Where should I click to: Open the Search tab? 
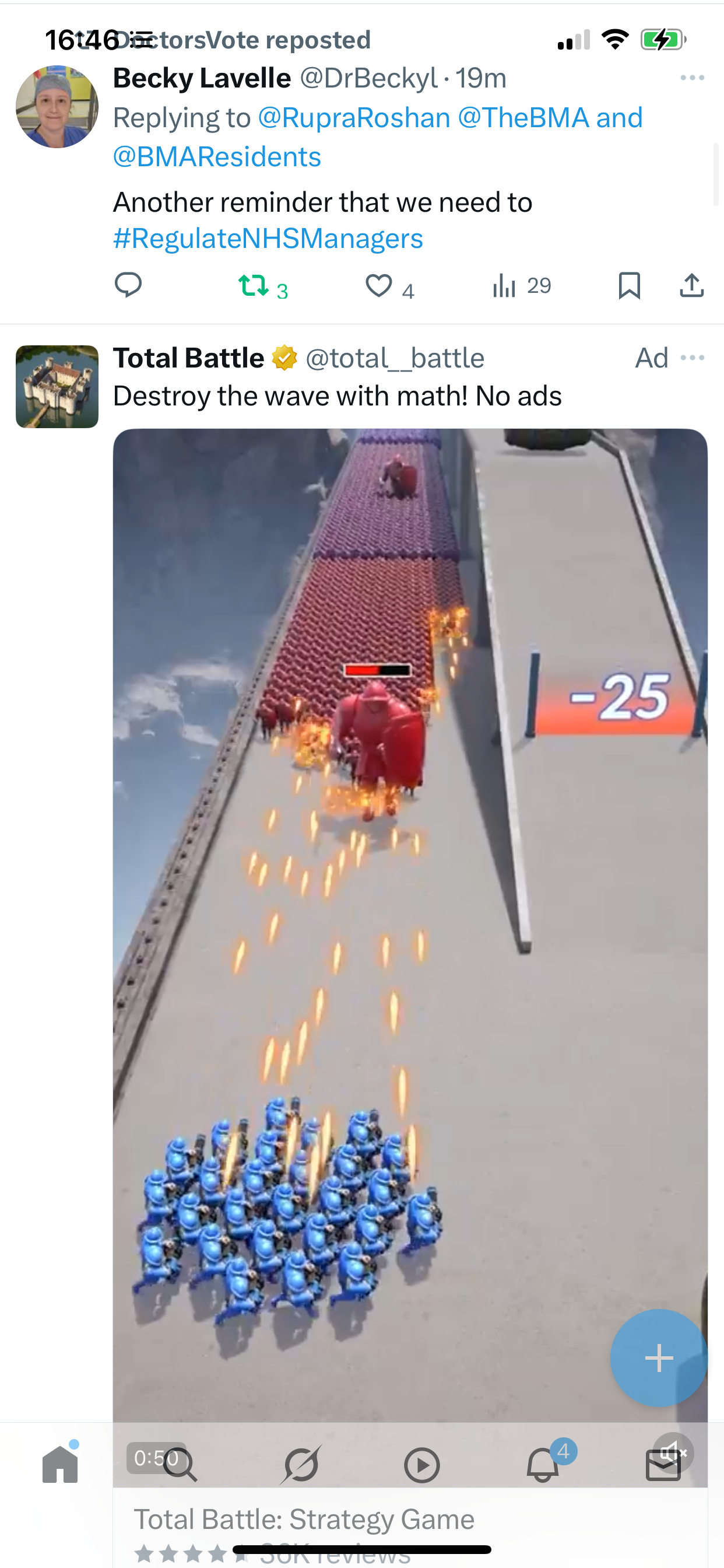tap(181, 1465)
